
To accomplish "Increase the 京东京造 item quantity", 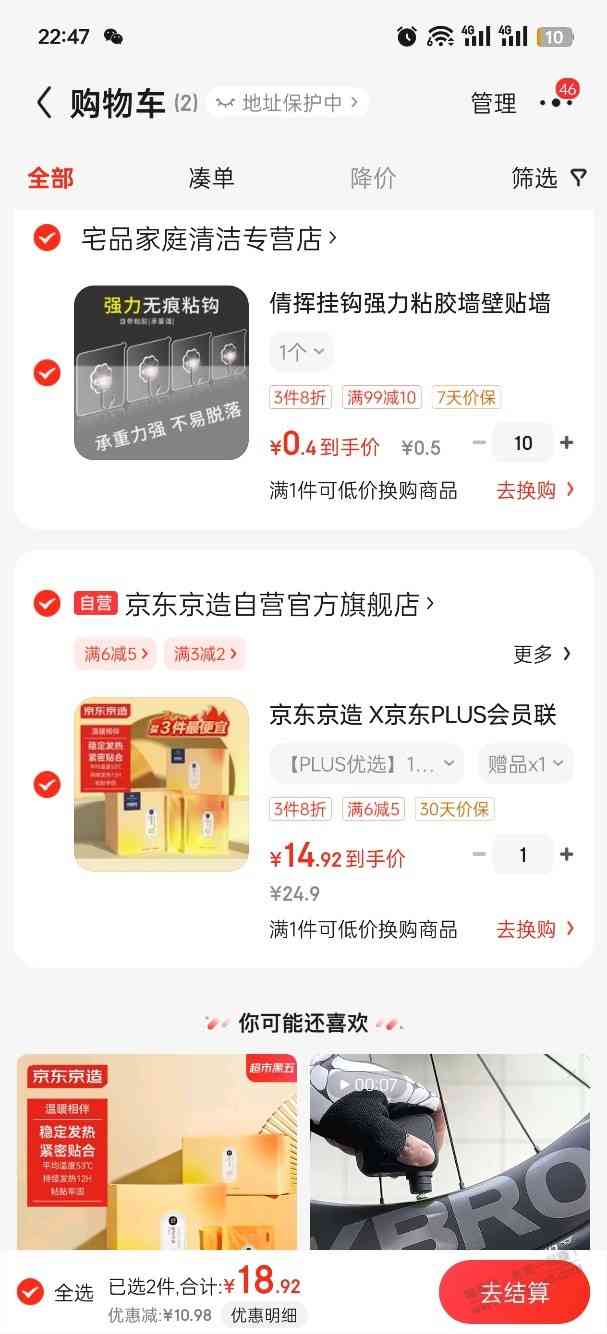I will pyautogui.click(x=567, y=855).
